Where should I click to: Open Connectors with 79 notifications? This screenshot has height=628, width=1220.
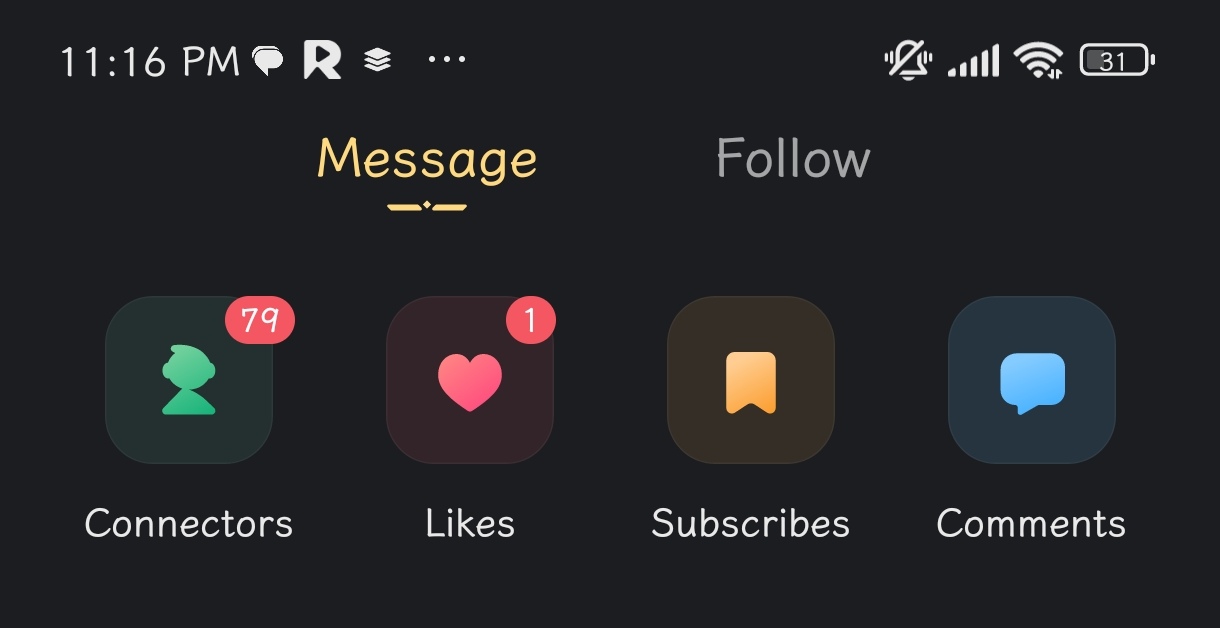click(x=189, y=380)
